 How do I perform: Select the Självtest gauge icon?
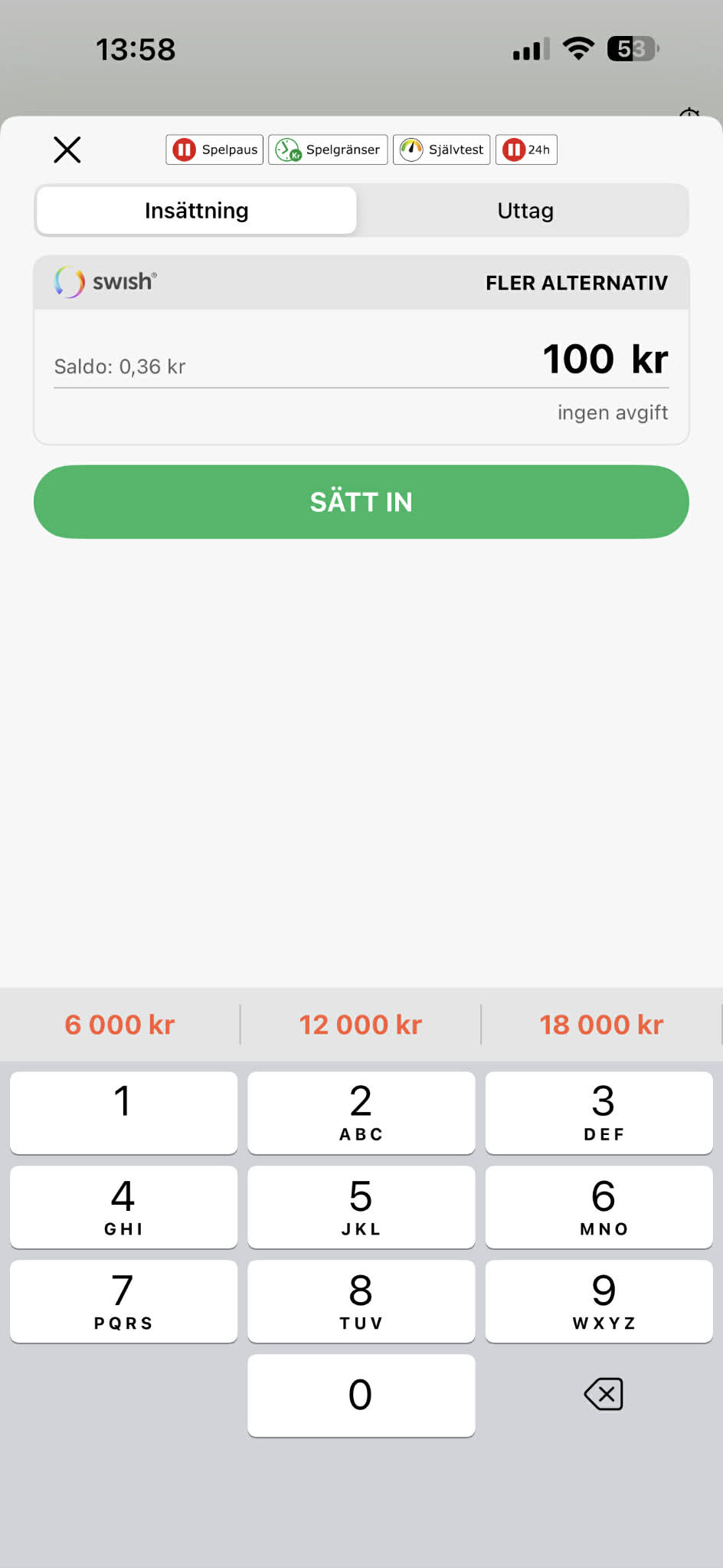(412, 149)
